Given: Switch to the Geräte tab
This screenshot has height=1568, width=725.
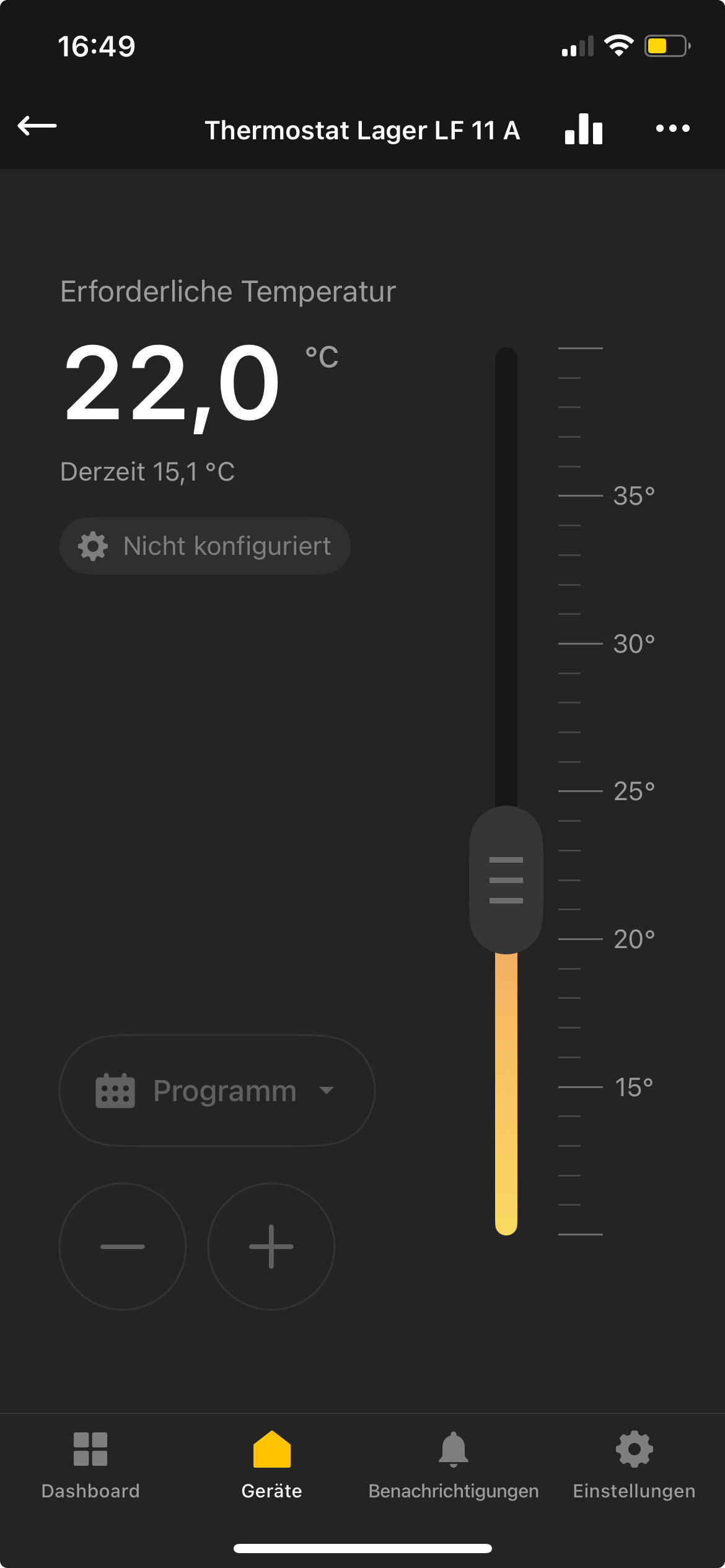Looking at the screenshot, I should (271, 1464).
